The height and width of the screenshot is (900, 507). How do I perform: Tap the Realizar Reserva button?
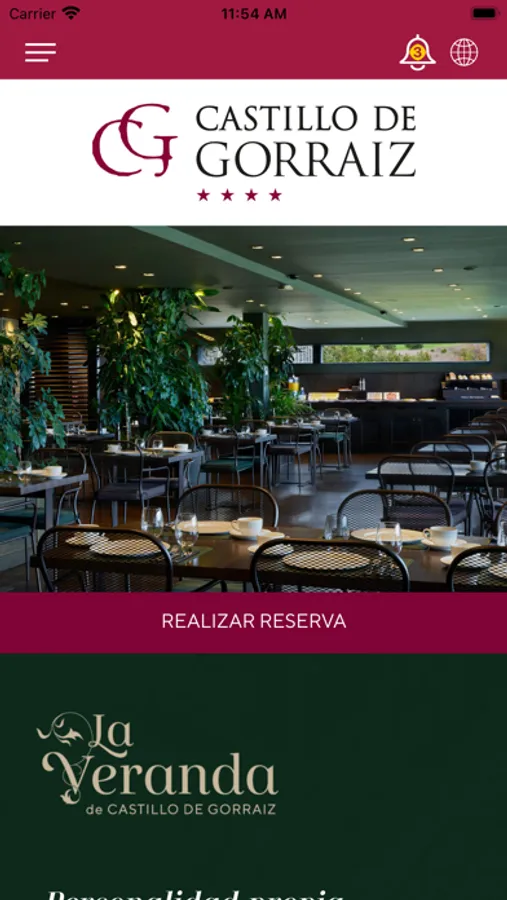(x=253, y=622)
